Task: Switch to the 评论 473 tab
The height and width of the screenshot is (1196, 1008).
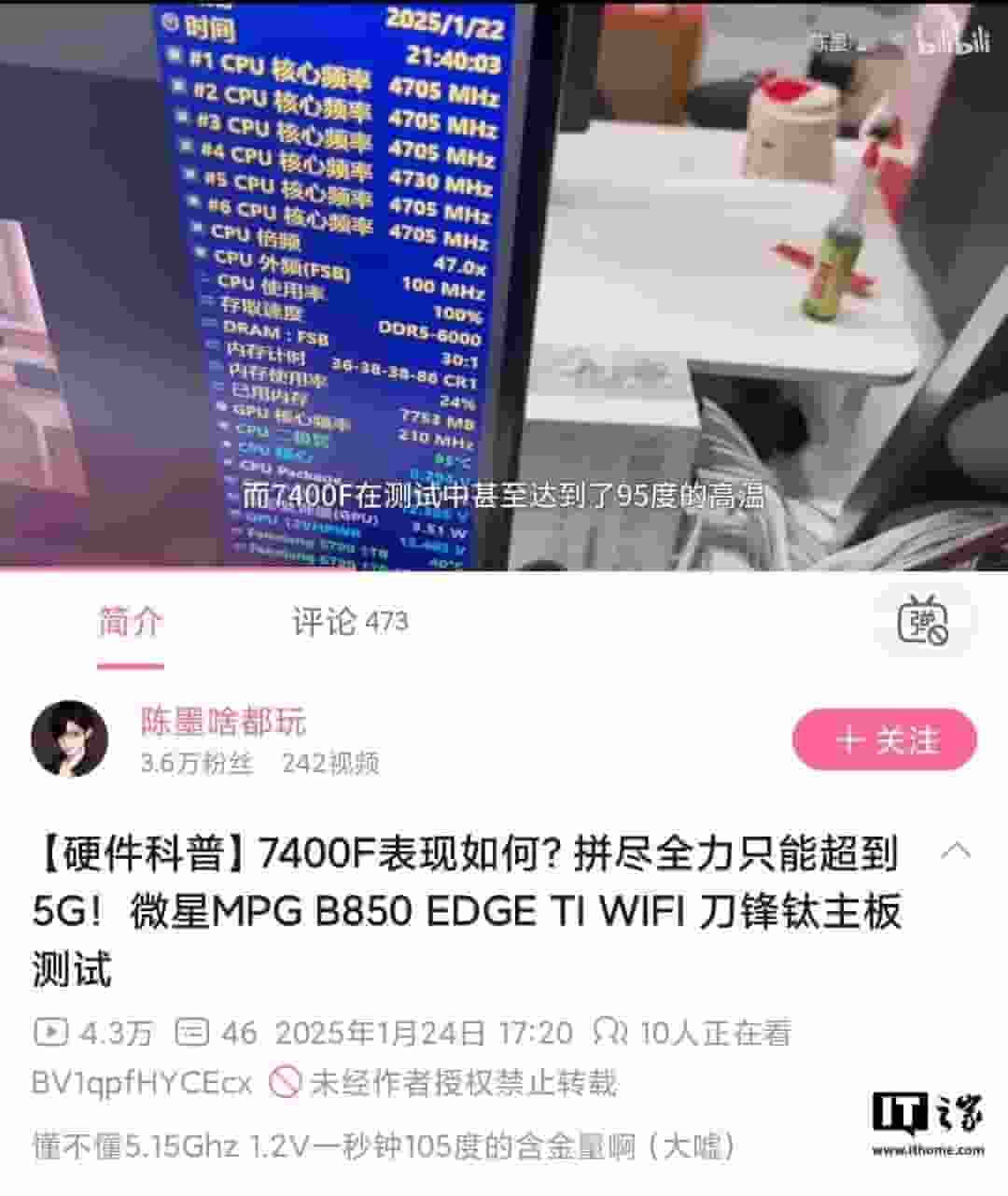Action: click(x=349, y=621)
